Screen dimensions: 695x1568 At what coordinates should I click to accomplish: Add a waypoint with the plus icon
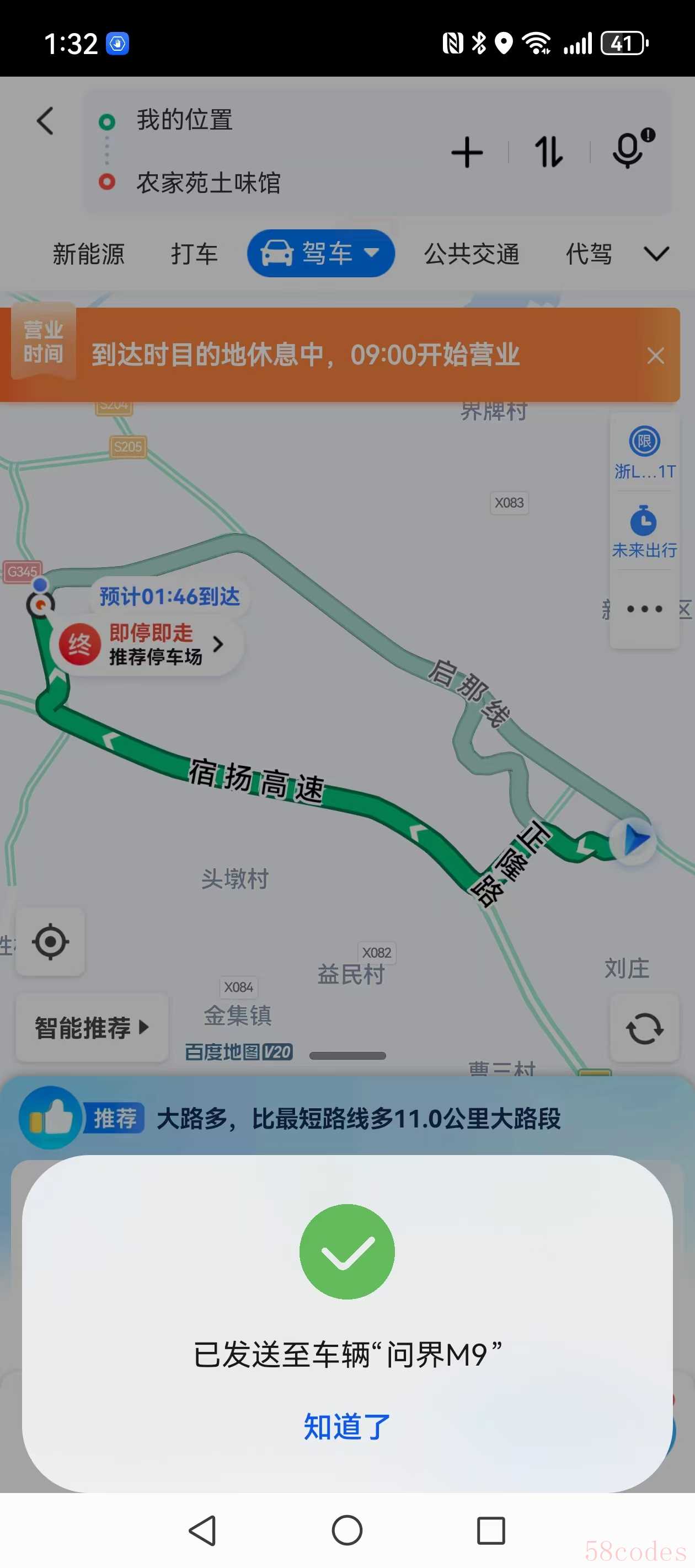pos(467,152)
